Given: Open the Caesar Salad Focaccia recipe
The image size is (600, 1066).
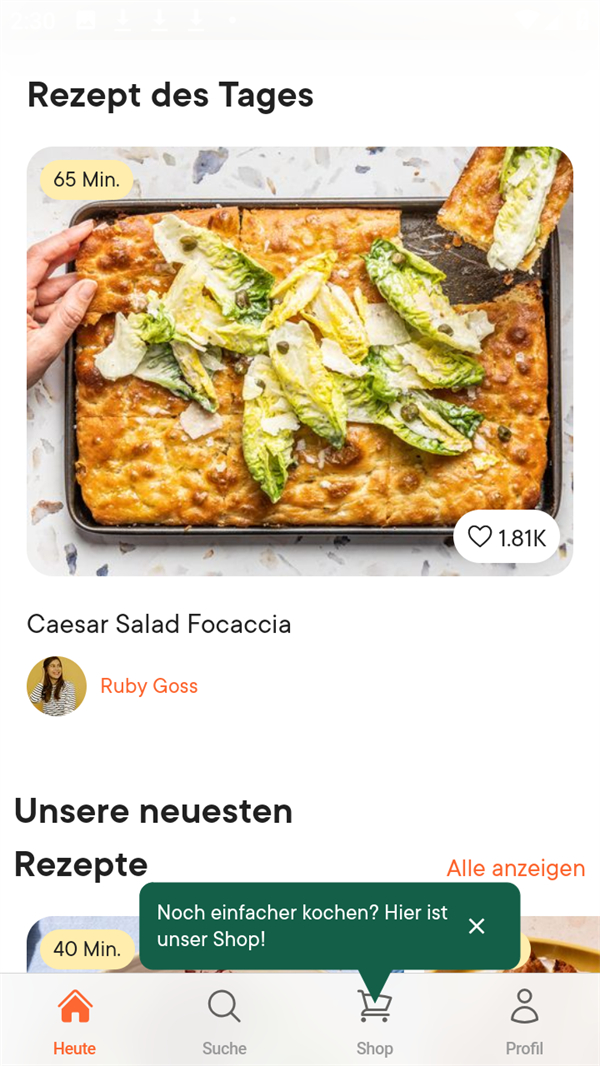Looking at the screenshot, I should coord(300,360).
